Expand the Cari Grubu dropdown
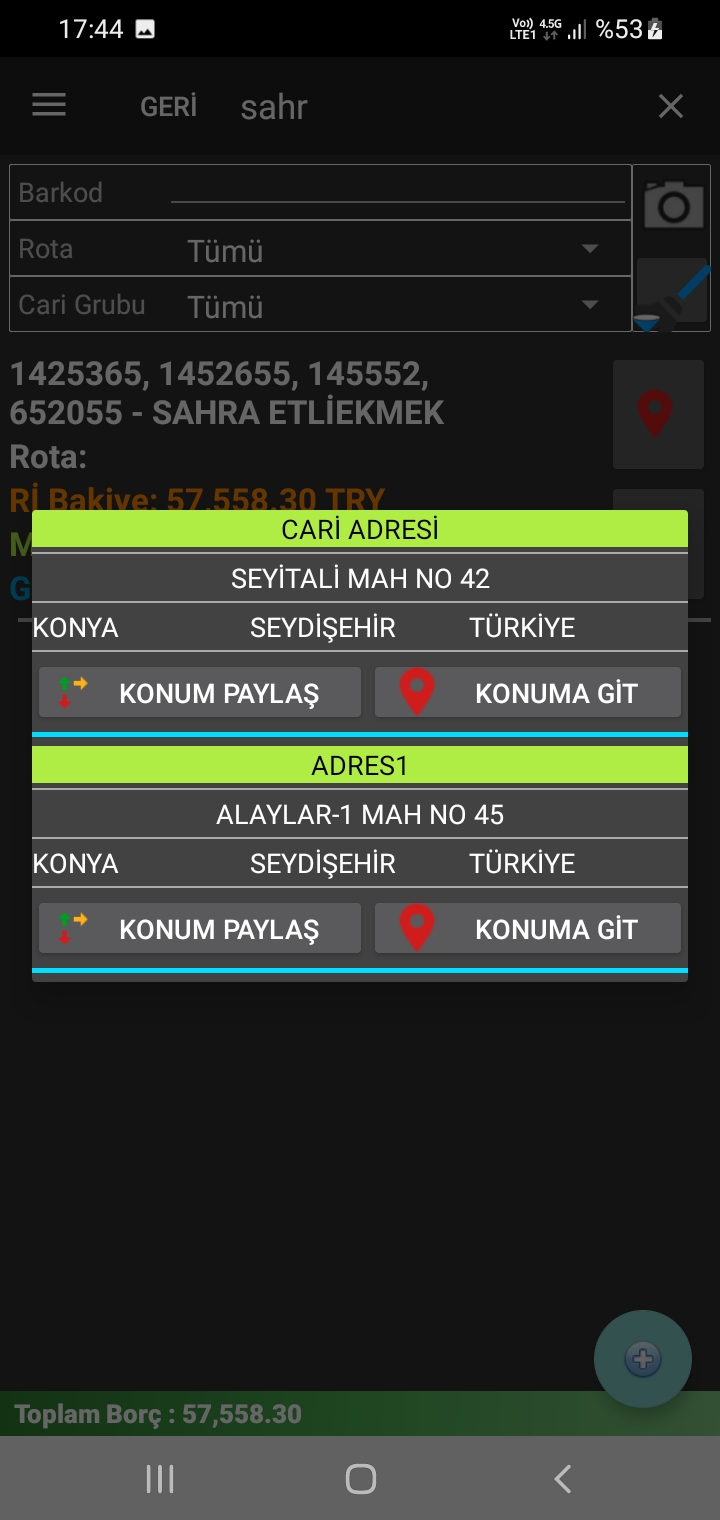This screenshot has width=720, height=1520. [395, 305]
